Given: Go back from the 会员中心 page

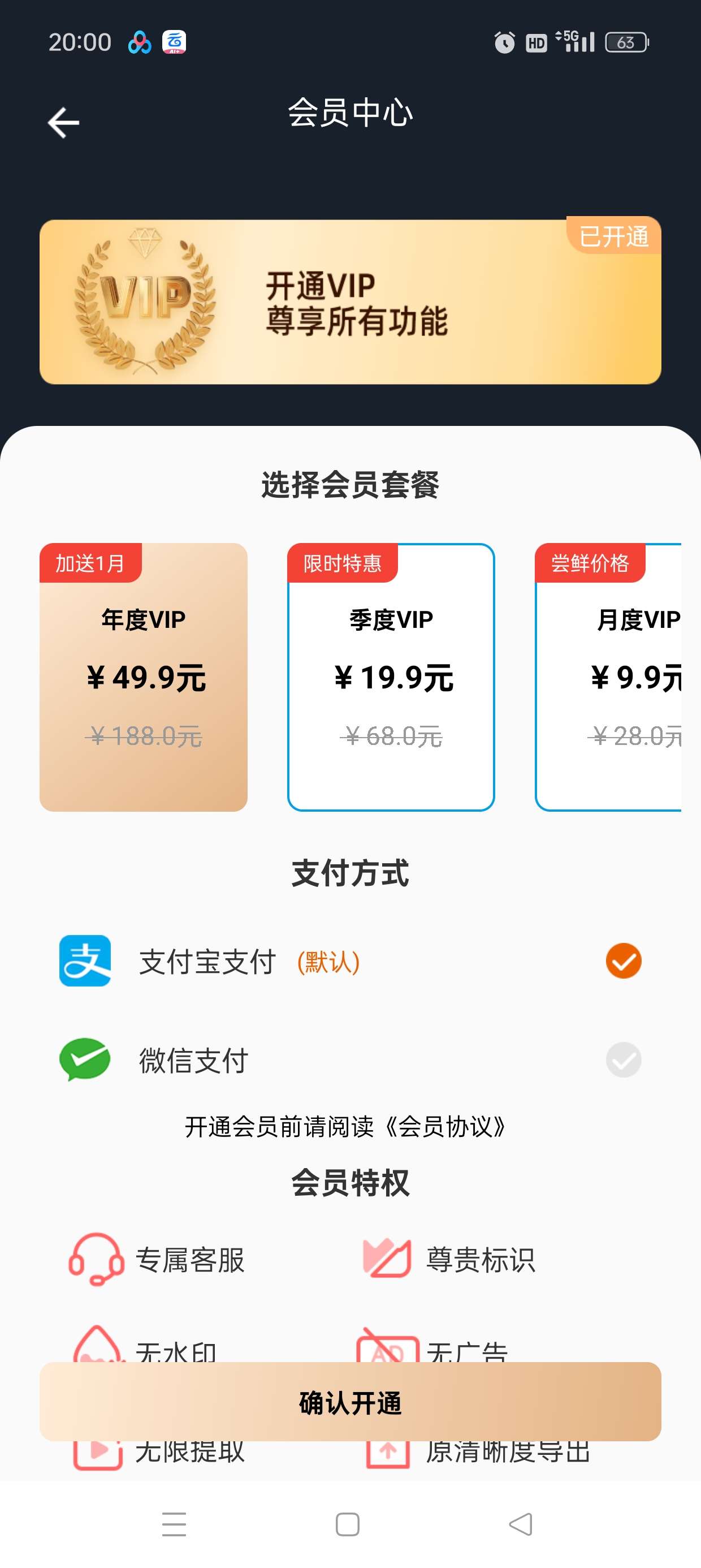Looking at the screenshot, I should (x=63, y=122).
